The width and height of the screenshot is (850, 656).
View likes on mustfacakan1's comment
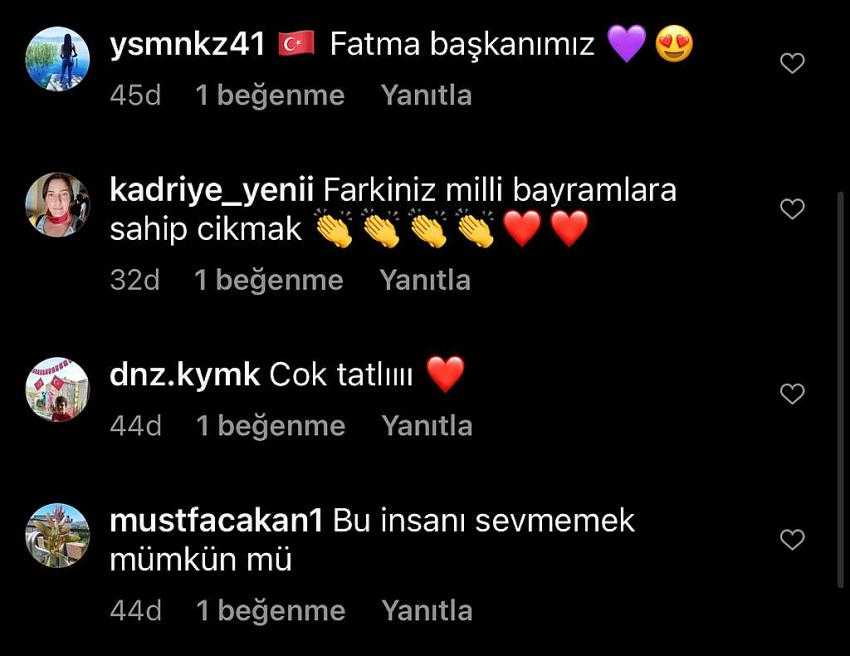point(270,611)
